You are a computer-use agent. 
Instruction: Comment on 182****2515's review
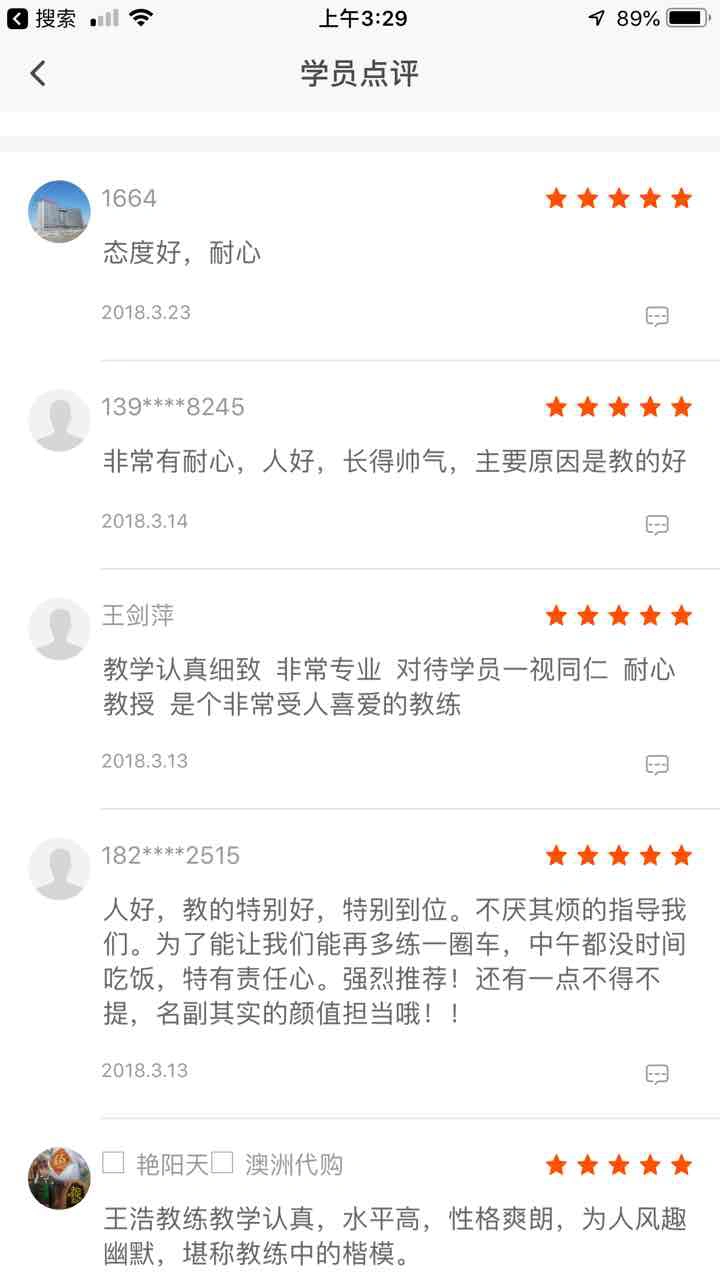click(656, 1074)
